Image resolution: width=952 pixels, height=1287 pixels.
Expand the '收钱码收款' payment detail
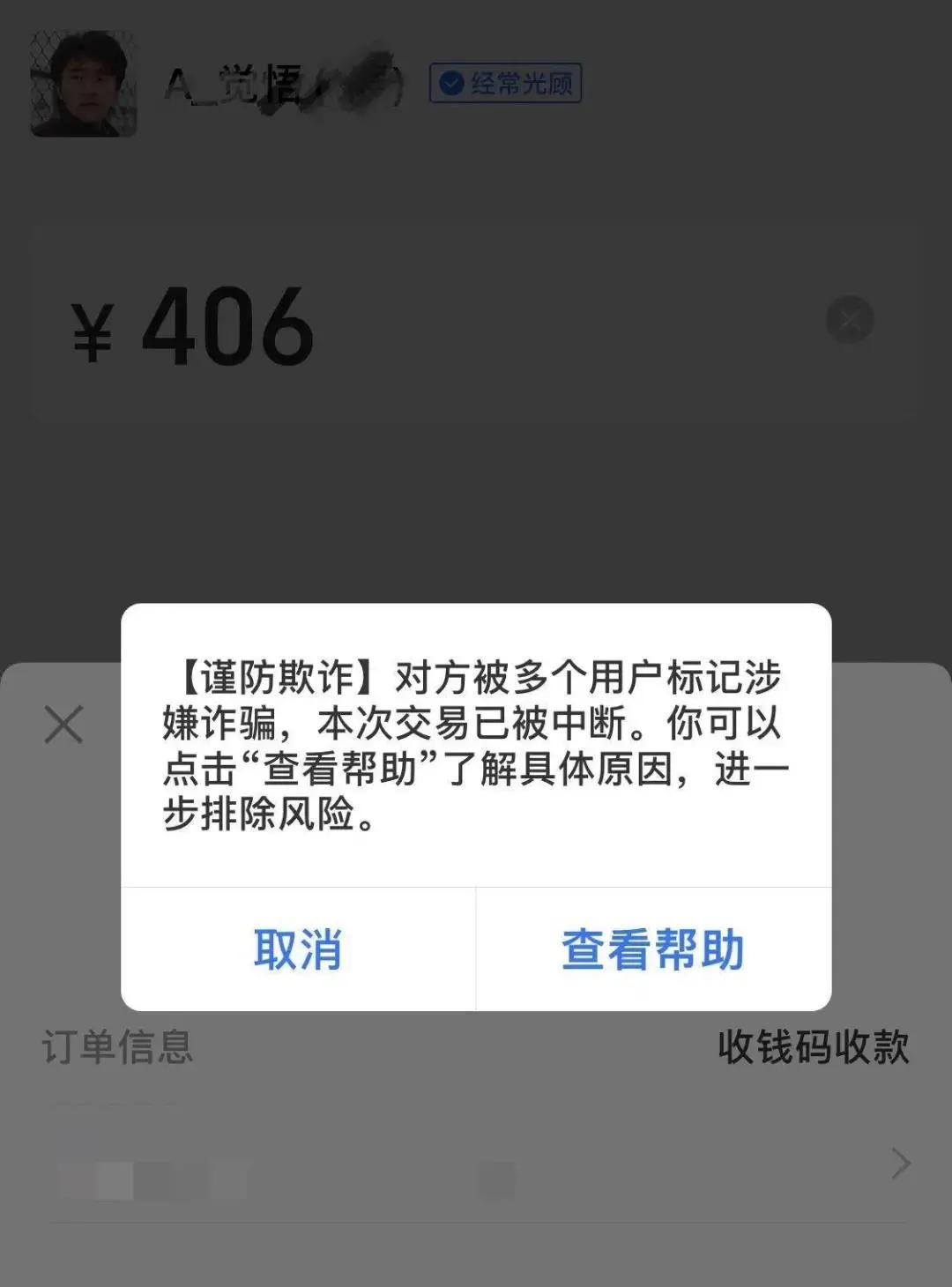(815, 1047)
